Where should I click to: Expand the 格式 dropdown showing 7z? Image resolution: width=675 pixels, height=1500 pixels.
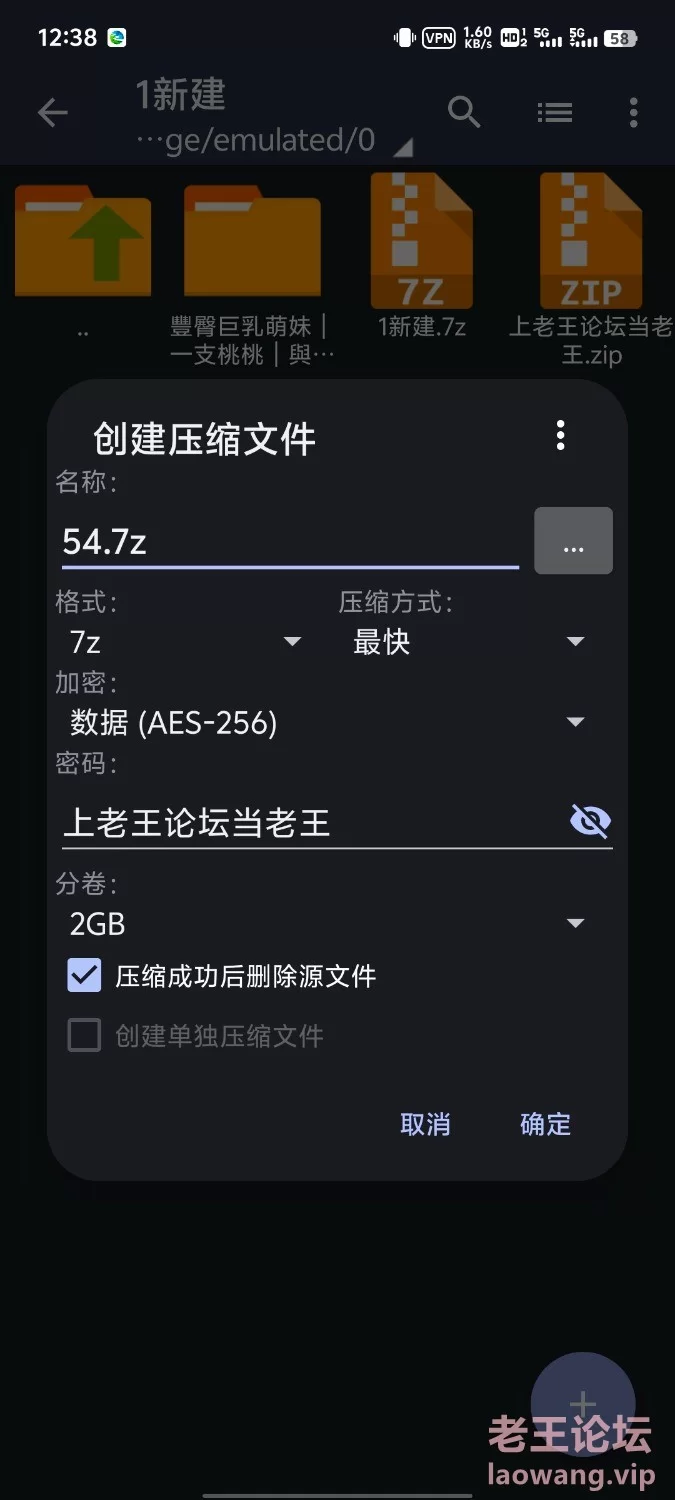[185, 641]
